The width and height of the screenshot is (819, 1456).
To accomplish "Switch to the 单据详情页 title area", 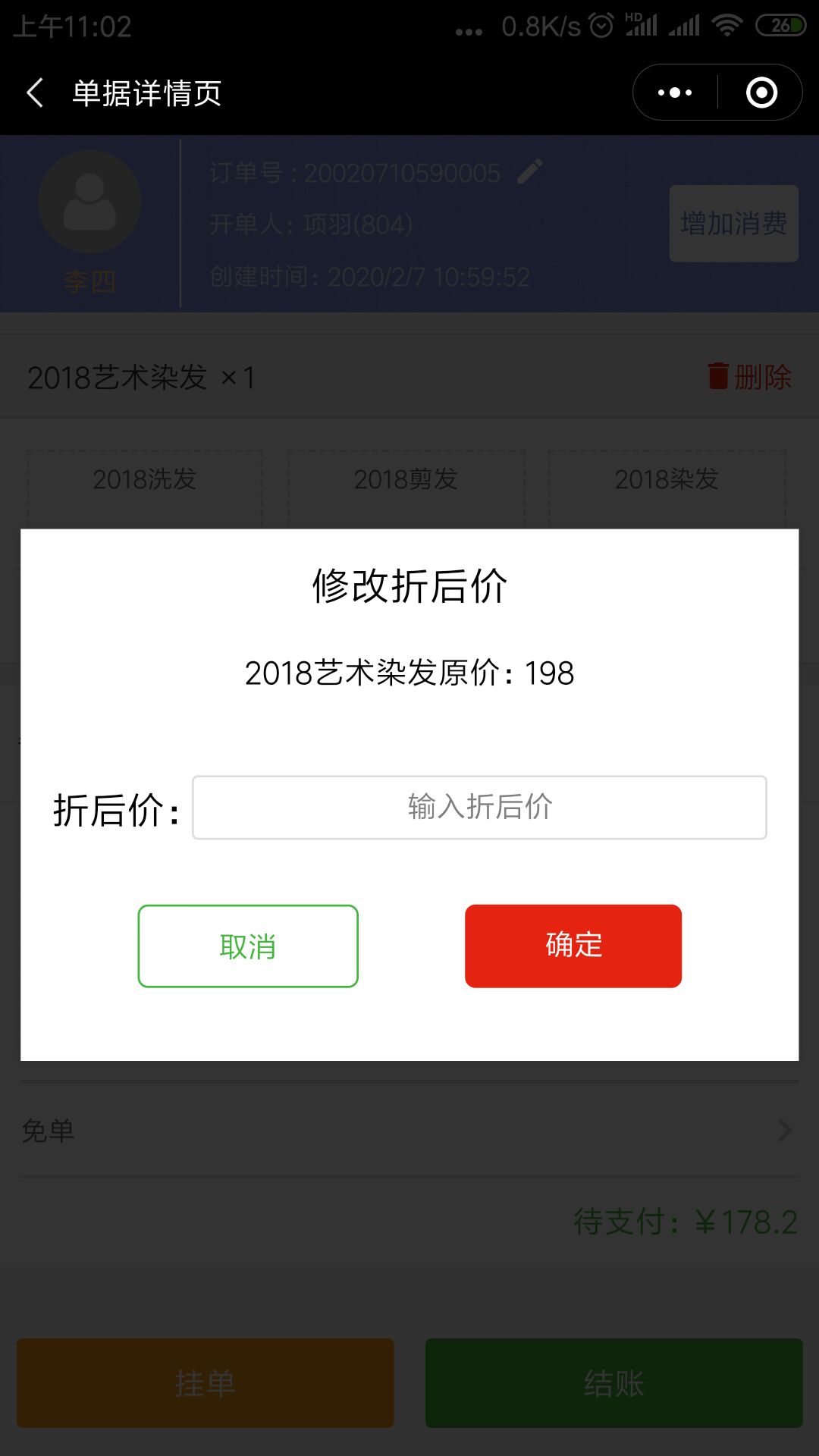I will coord(145,93).
